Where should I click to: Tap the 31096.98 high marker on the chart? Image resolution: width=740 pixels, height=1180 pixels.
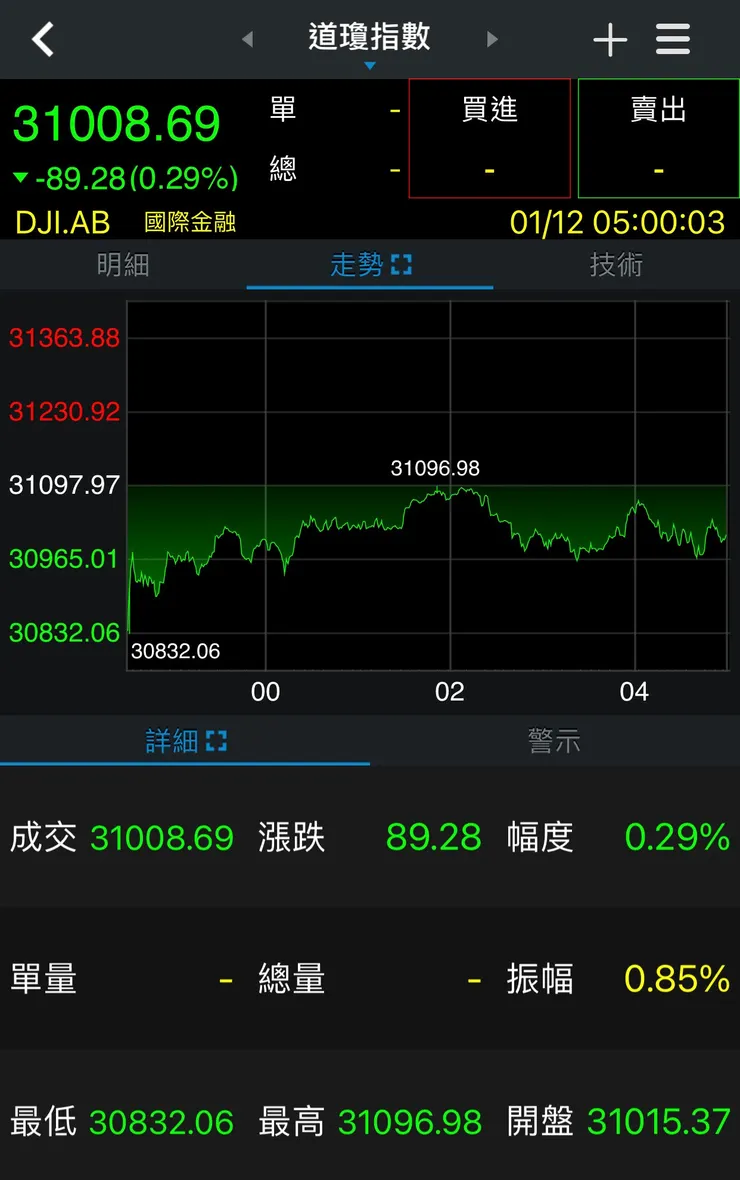[434, 468]
